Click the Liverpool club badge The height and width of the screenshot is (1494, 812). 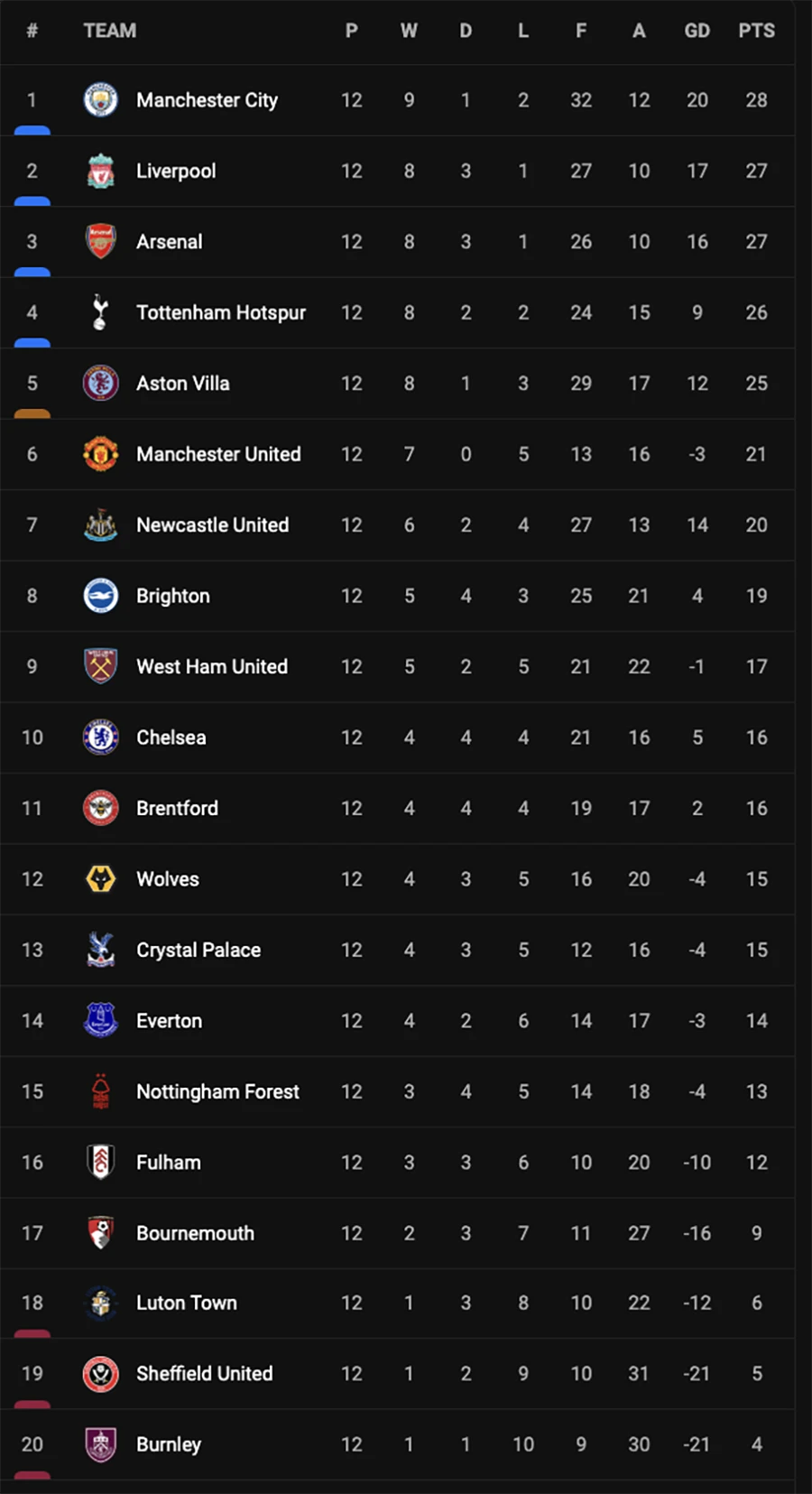[x=100, y=171]
